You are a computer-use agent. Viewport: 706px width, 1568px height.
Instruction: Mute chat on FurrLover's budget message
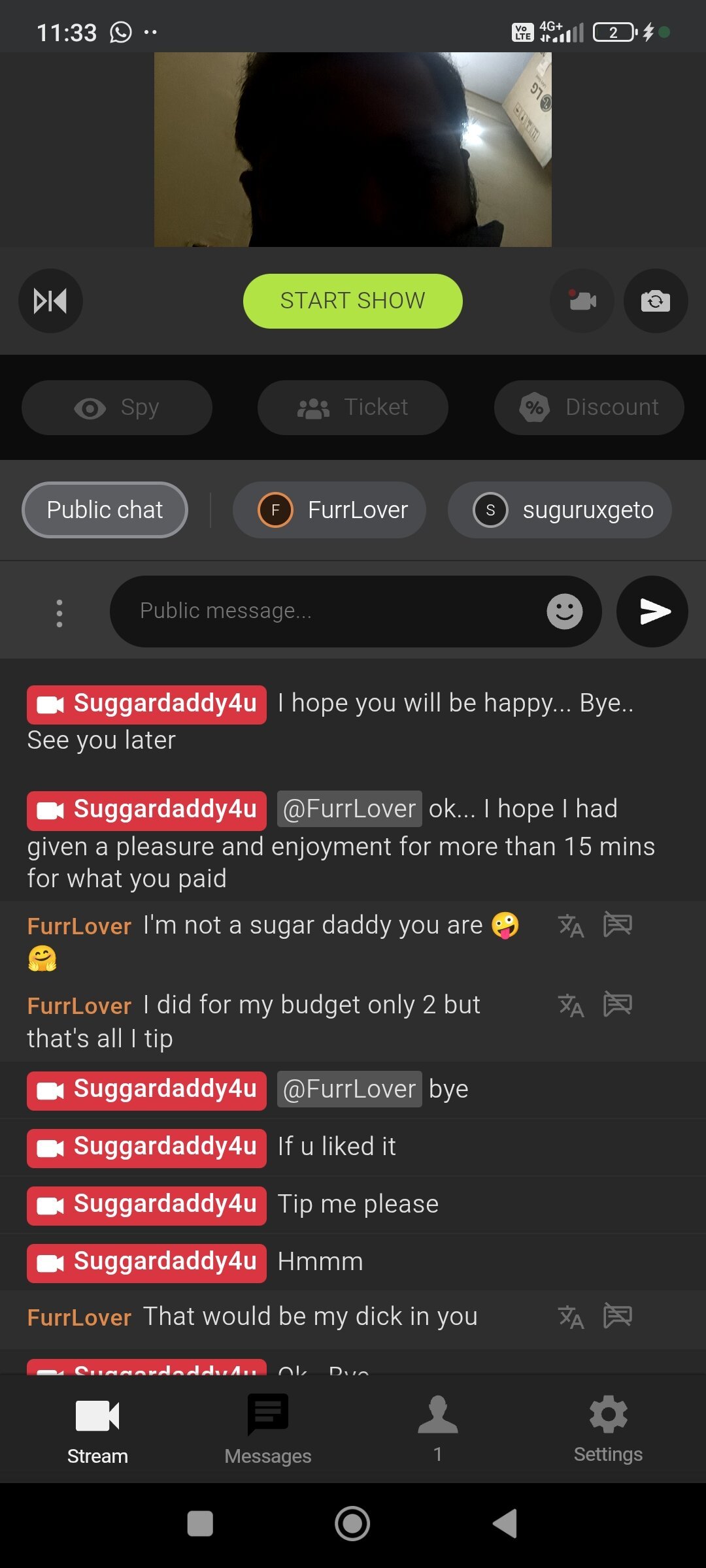[x=617, y=1005]
